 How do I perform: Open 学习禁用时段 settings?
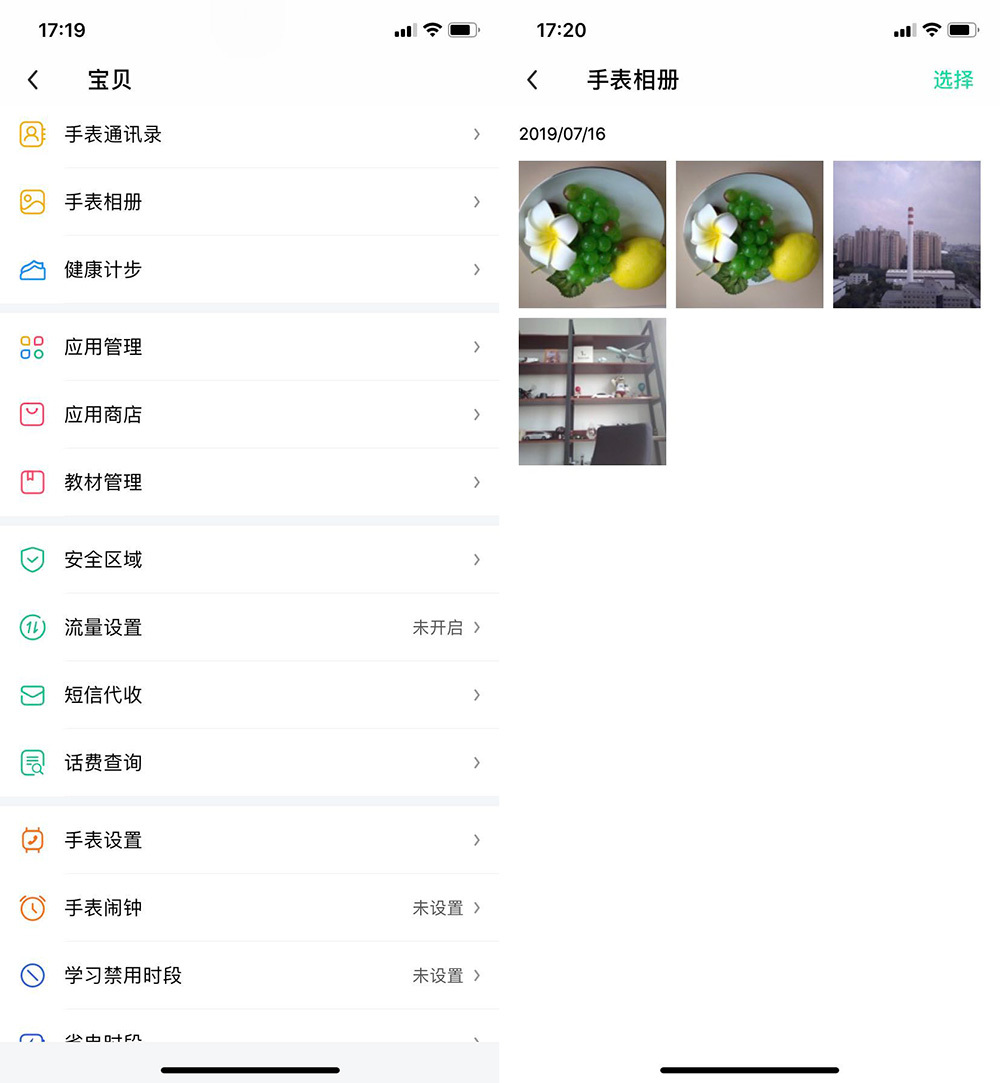point(250,975)
